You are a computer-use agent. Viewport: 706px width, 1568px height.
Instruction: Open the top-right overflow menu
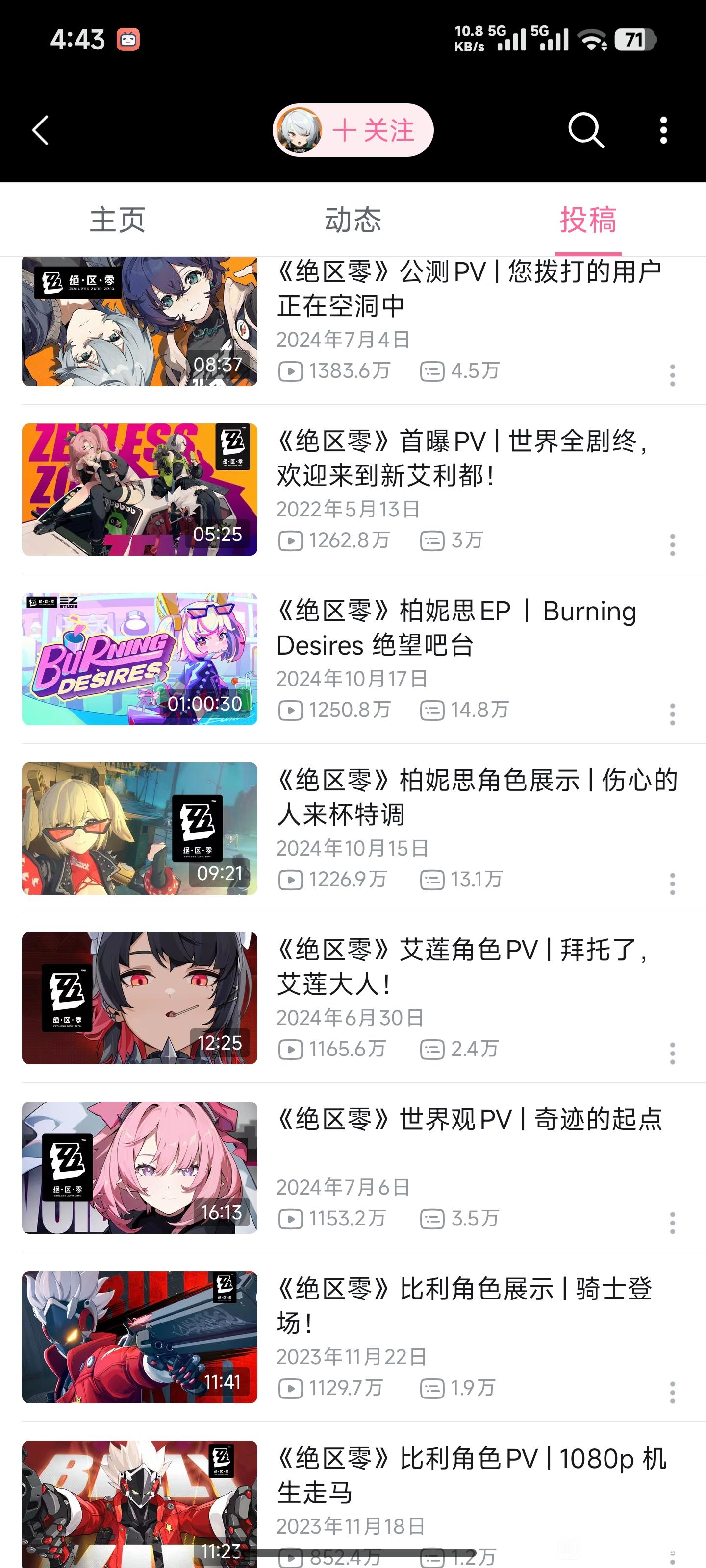663,130
